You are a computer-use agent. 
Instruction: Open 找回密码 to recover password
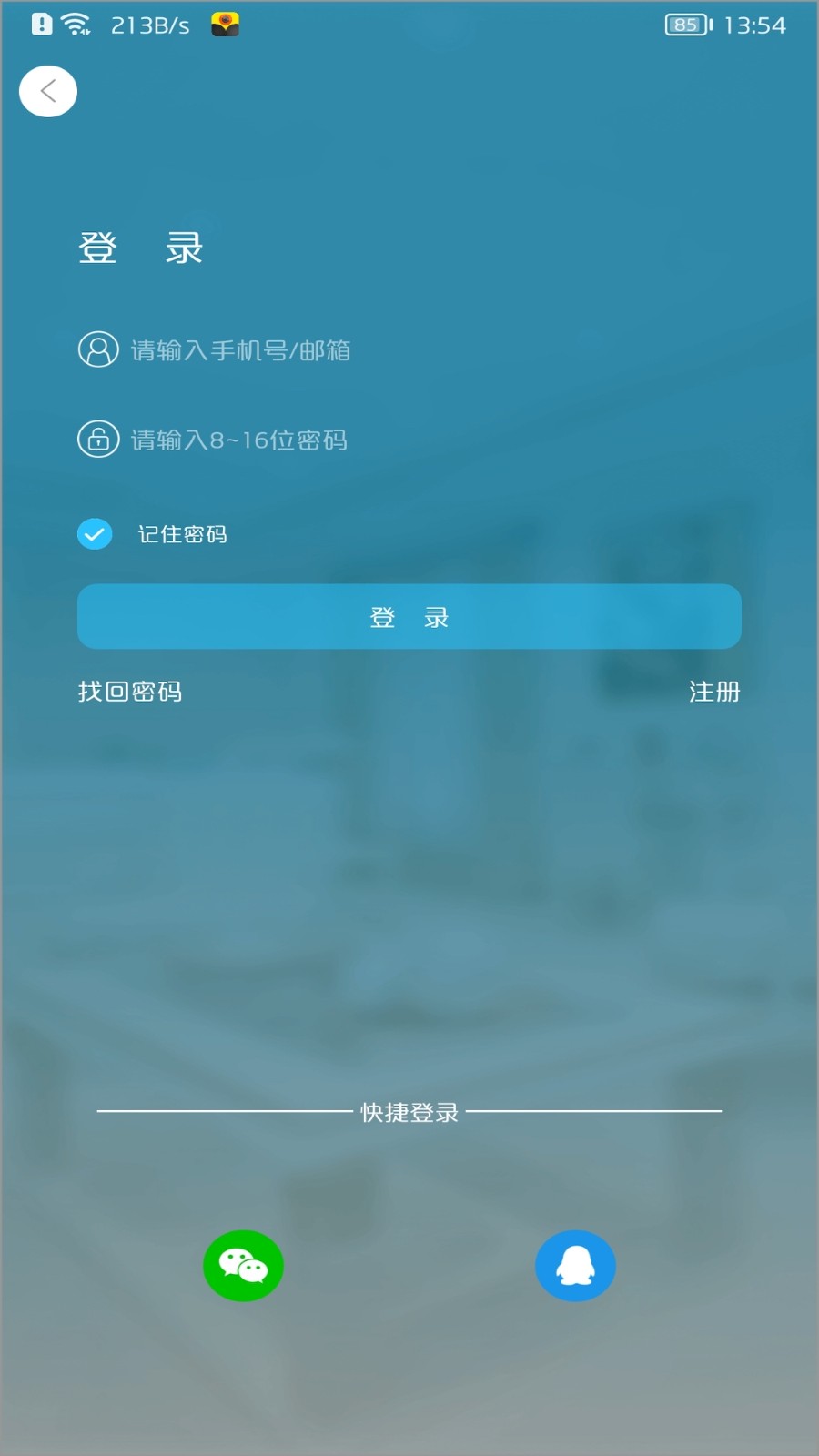coord(130,692)
